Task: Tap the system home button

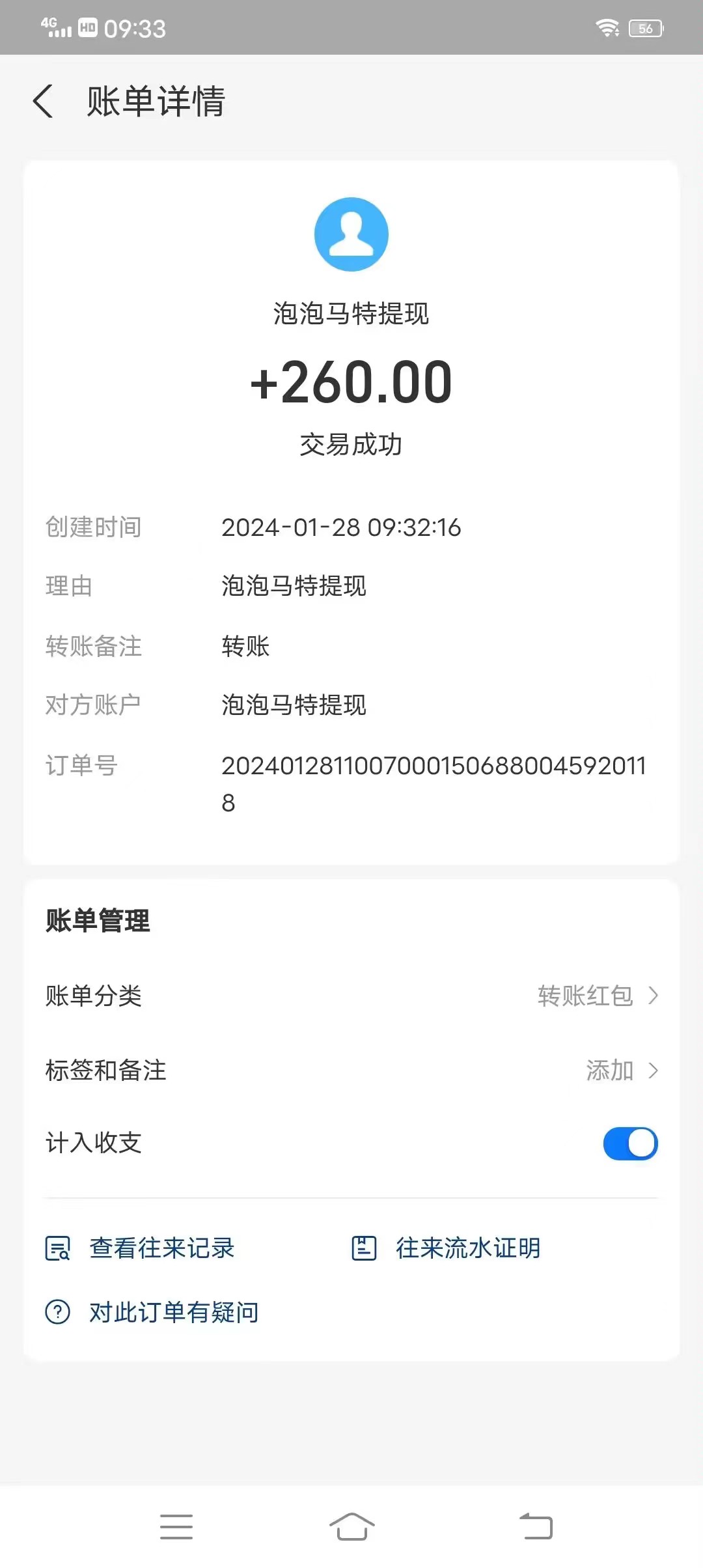Action: tap(352, 1526)
